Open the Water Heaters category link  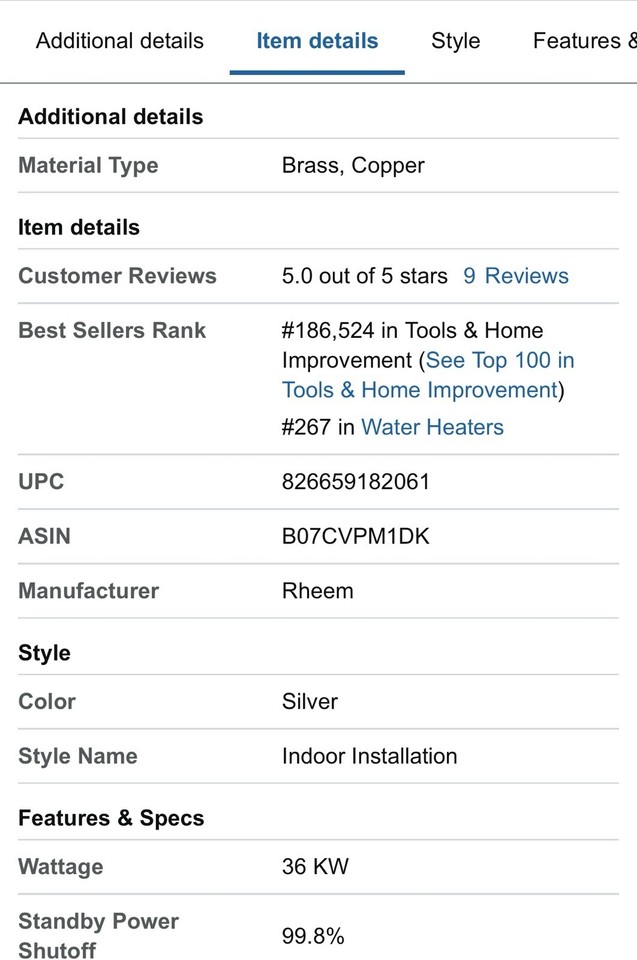[432, 427]
